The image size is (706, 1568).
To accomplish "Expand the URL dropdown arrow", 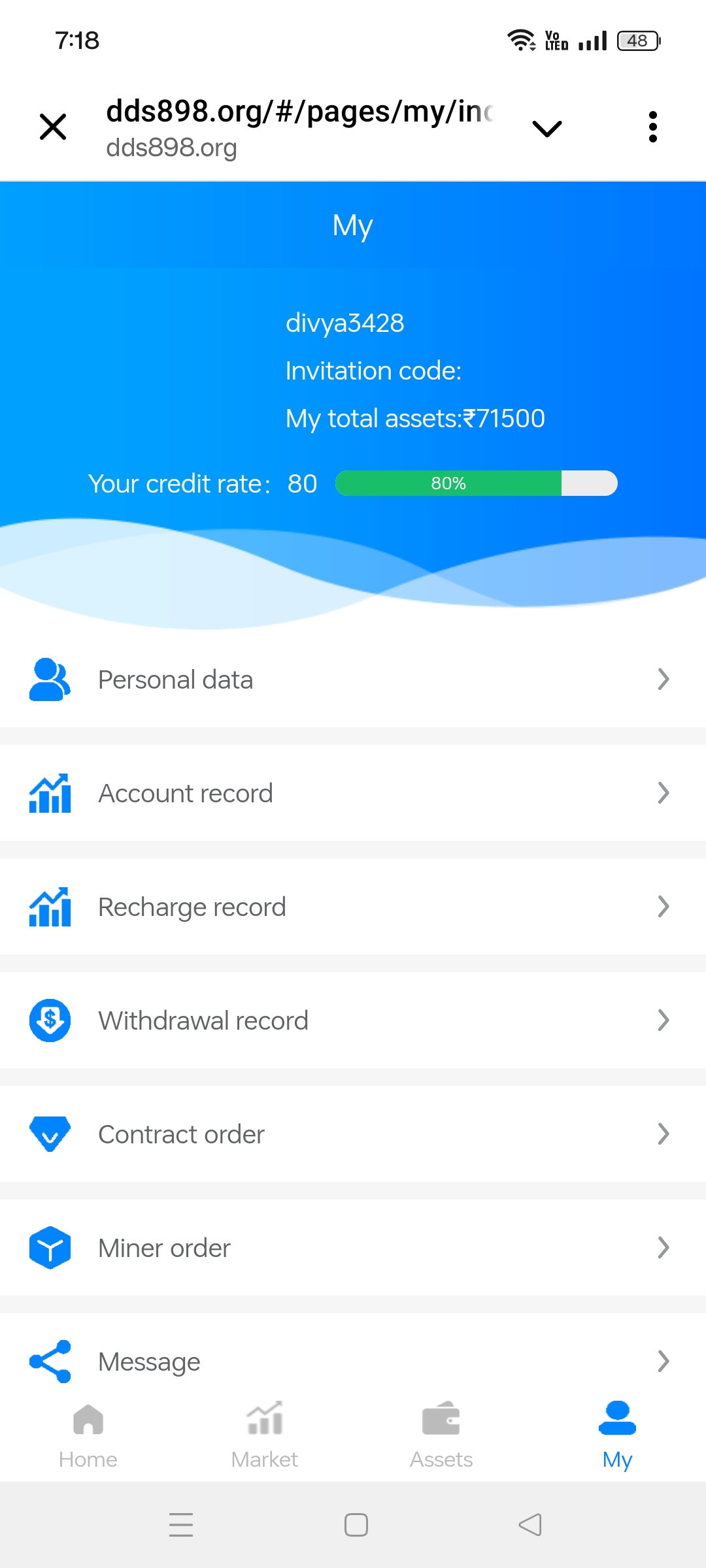I will point(547,128).
